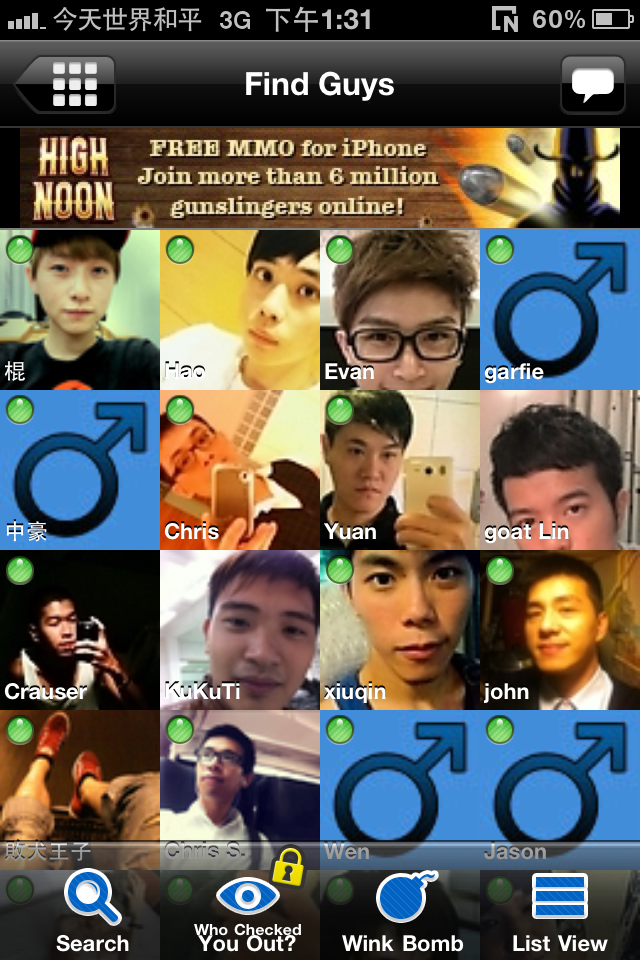This screenshot has width=640, height=960.
Task: Open Chris's profile
Action: [240, 470]
